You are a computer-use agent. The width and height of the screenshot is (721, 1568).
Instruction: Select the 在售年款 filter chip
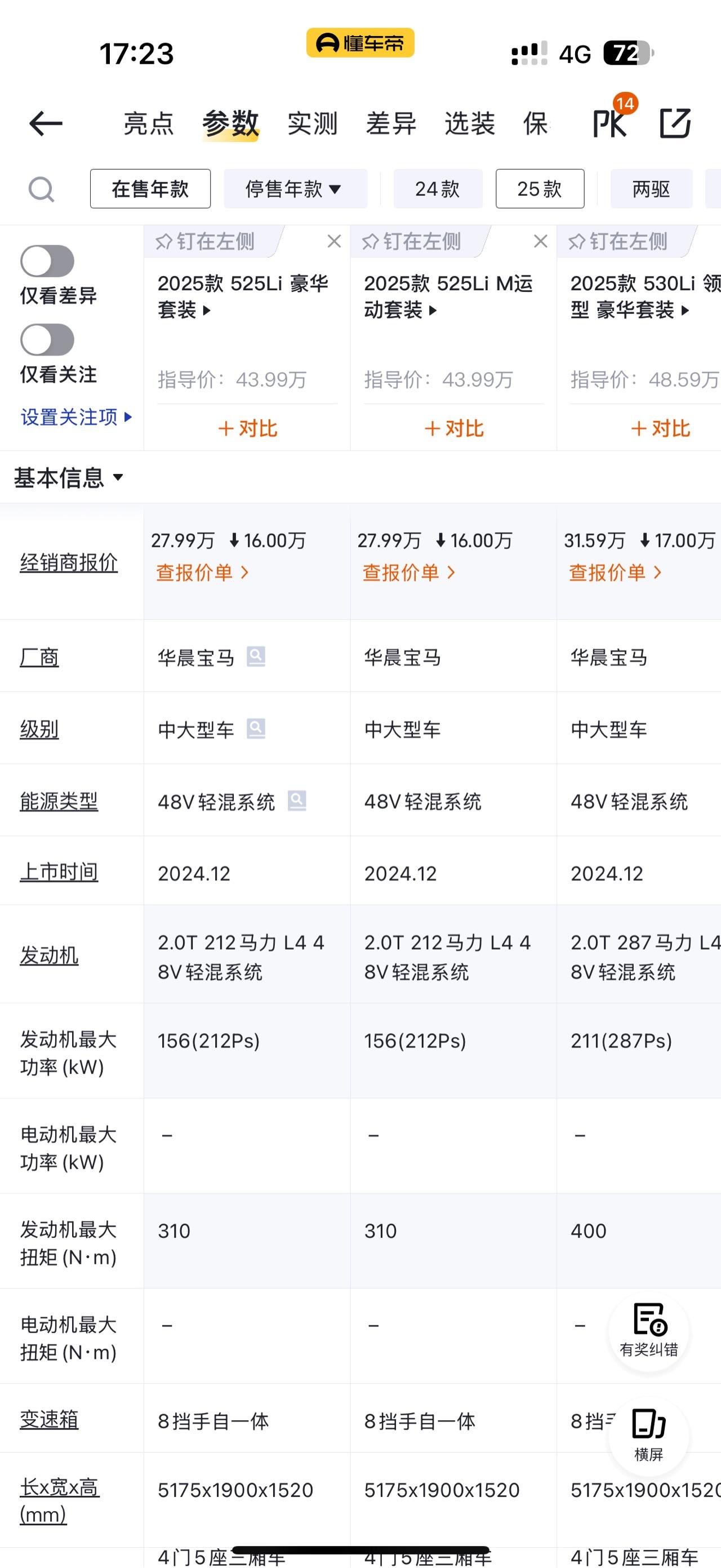click(150, 189)
